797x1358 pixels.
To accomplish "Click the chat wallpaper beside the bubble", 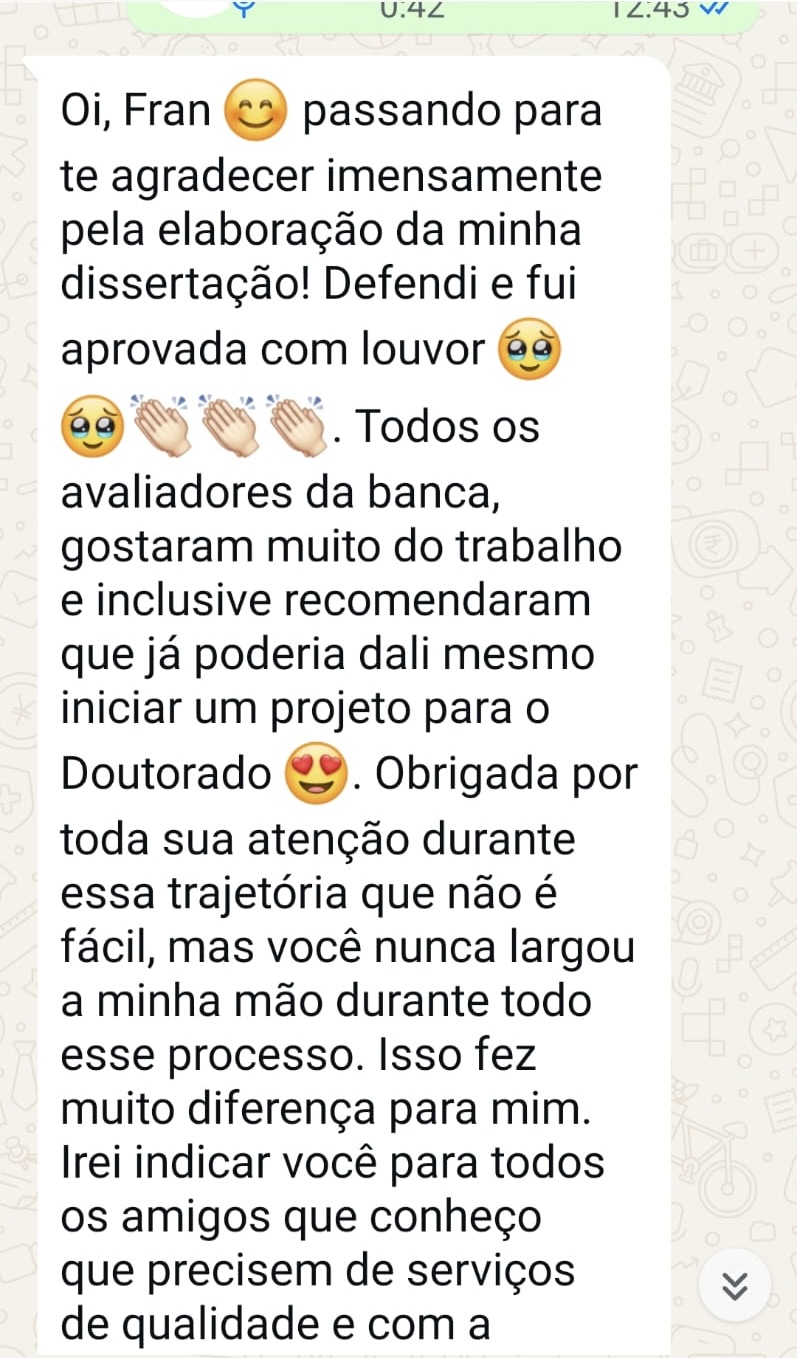I will pos(730,600).
